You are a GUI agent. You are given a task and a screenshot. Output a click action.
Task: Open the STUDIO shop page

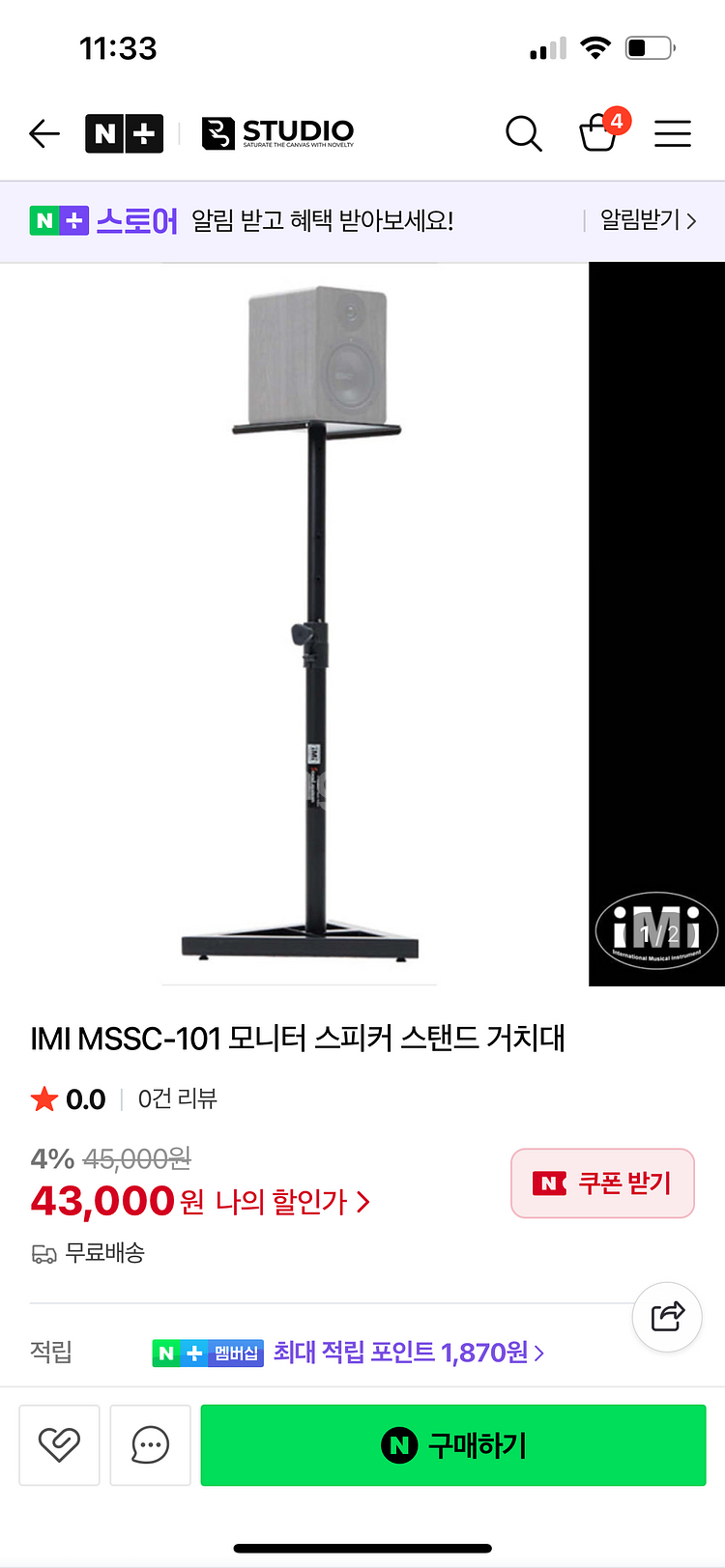point(277,133)
